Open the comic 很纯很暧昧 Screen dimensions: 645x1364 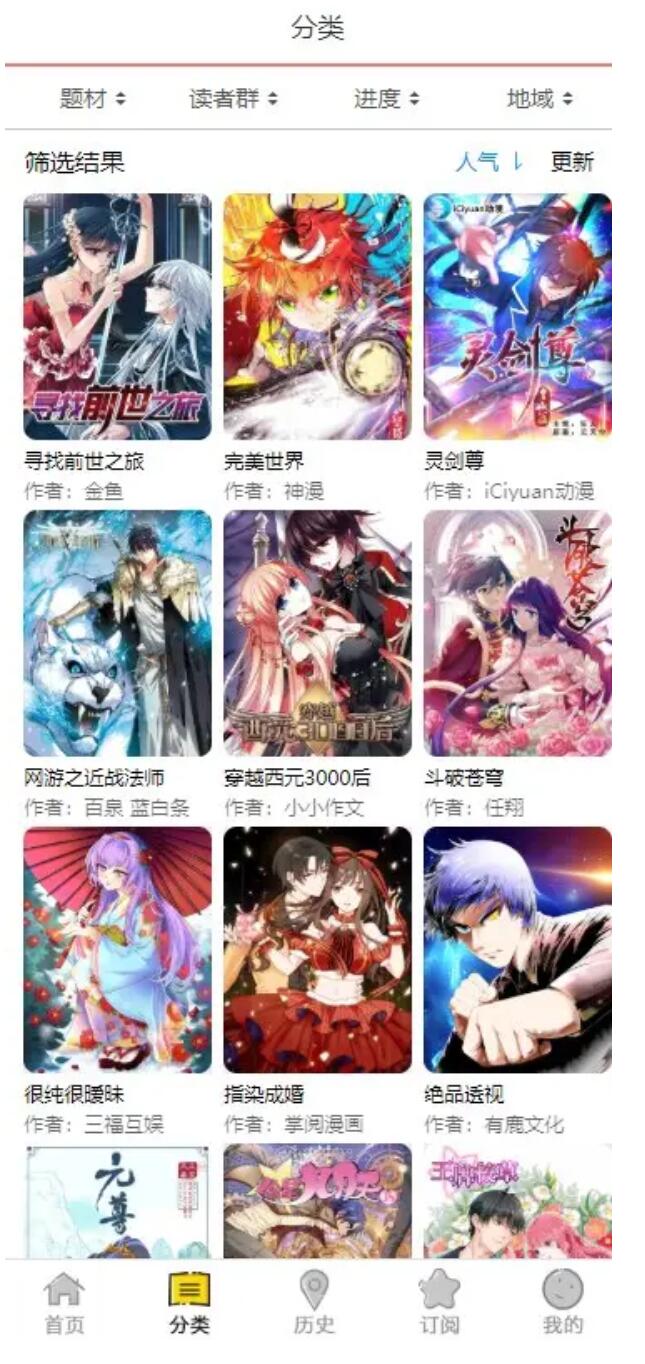pos(117,949)
